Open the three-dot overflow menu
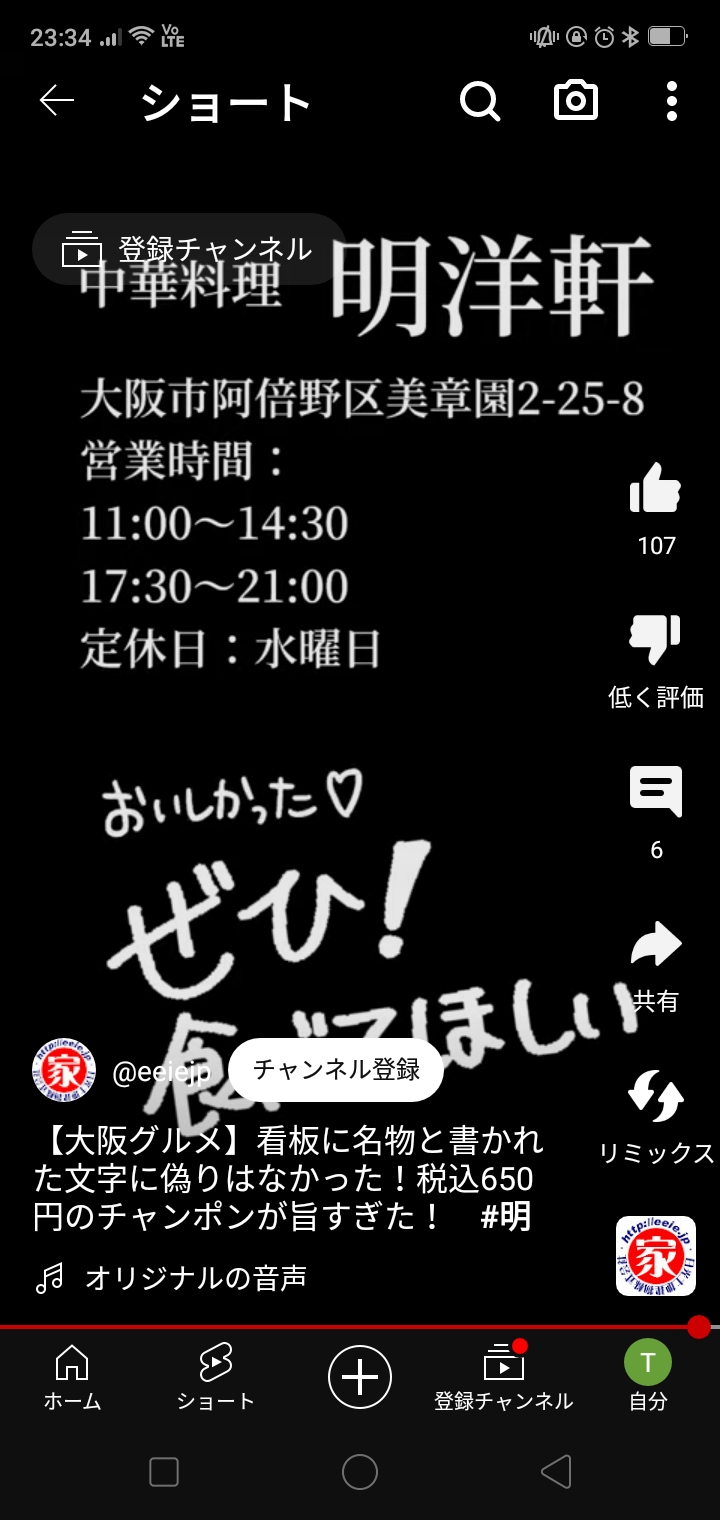 coord(671,101)
